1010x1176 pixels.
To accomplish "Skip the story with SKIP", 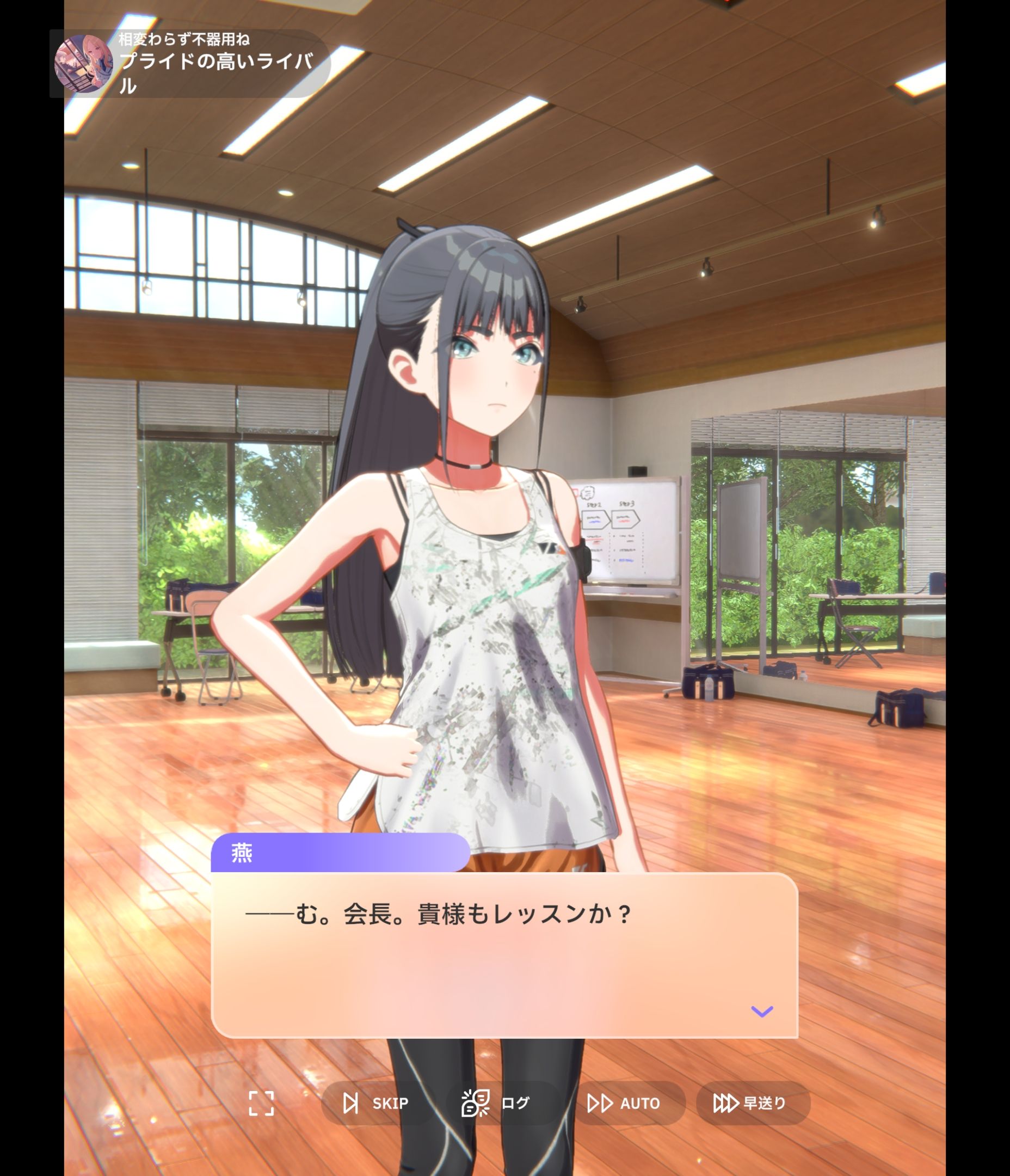I will pos(375,1103).
